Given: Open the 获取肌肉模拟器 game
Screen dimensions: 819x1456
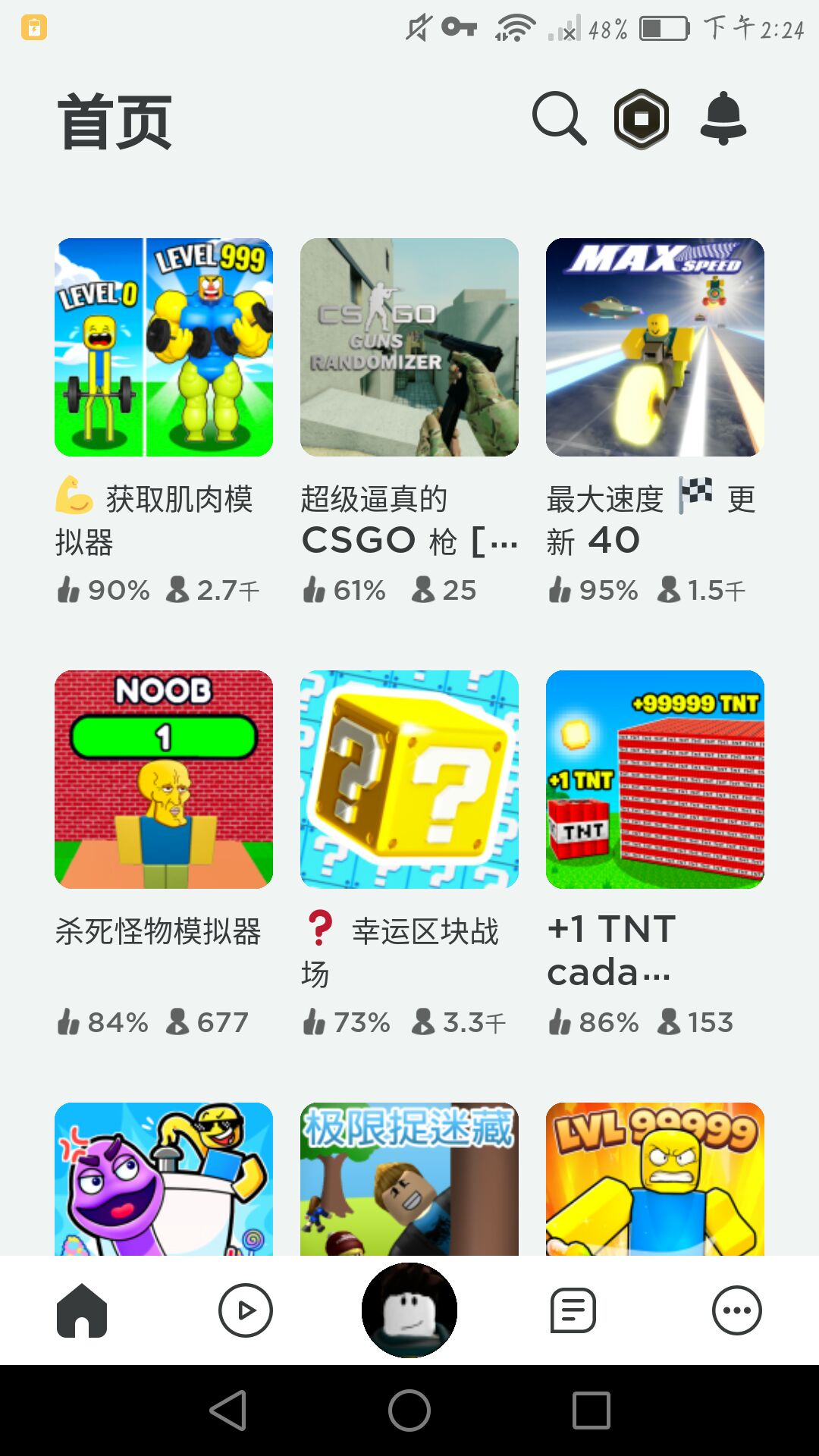Looking at the screenshot, I should tap(164, 347).
